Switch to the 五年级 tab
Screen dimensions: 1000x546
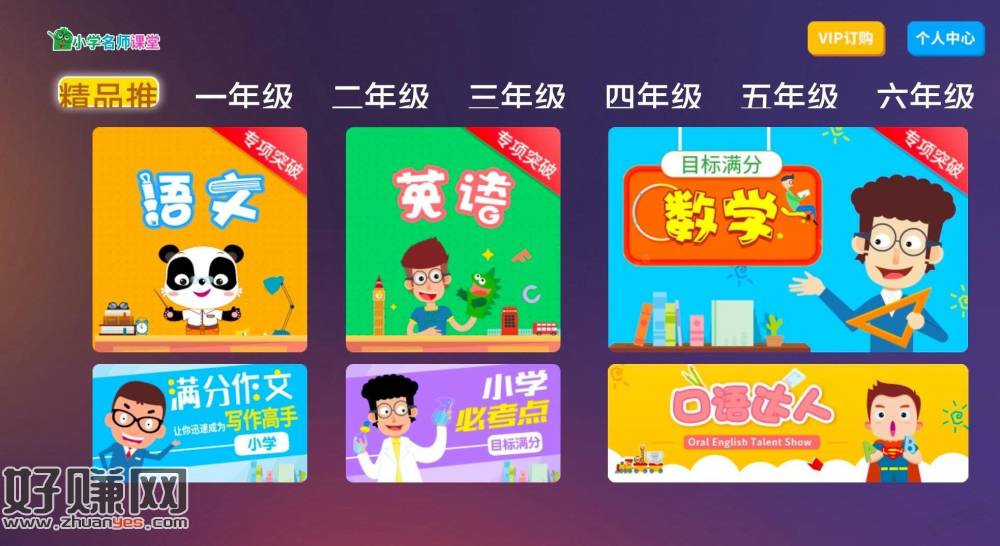[x=789, y=97]
